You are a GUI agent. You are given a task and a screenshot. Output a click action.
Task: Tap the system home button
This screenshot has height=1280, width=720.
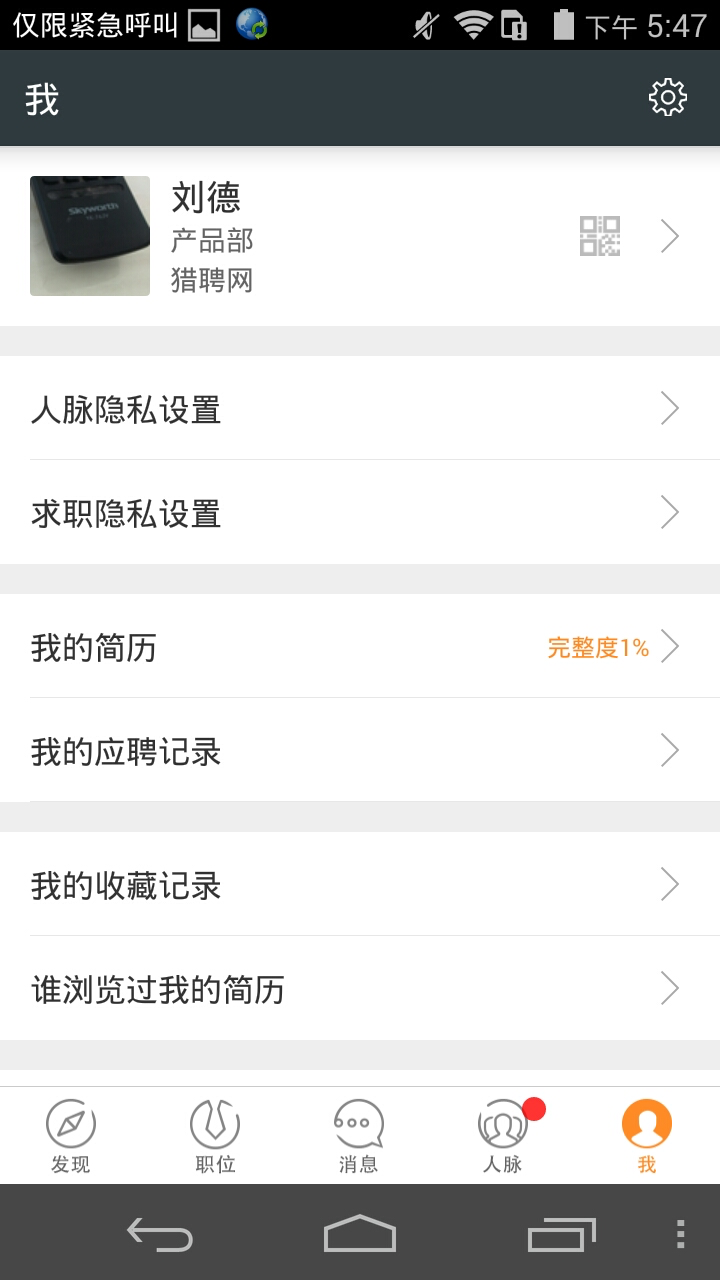360,1234
